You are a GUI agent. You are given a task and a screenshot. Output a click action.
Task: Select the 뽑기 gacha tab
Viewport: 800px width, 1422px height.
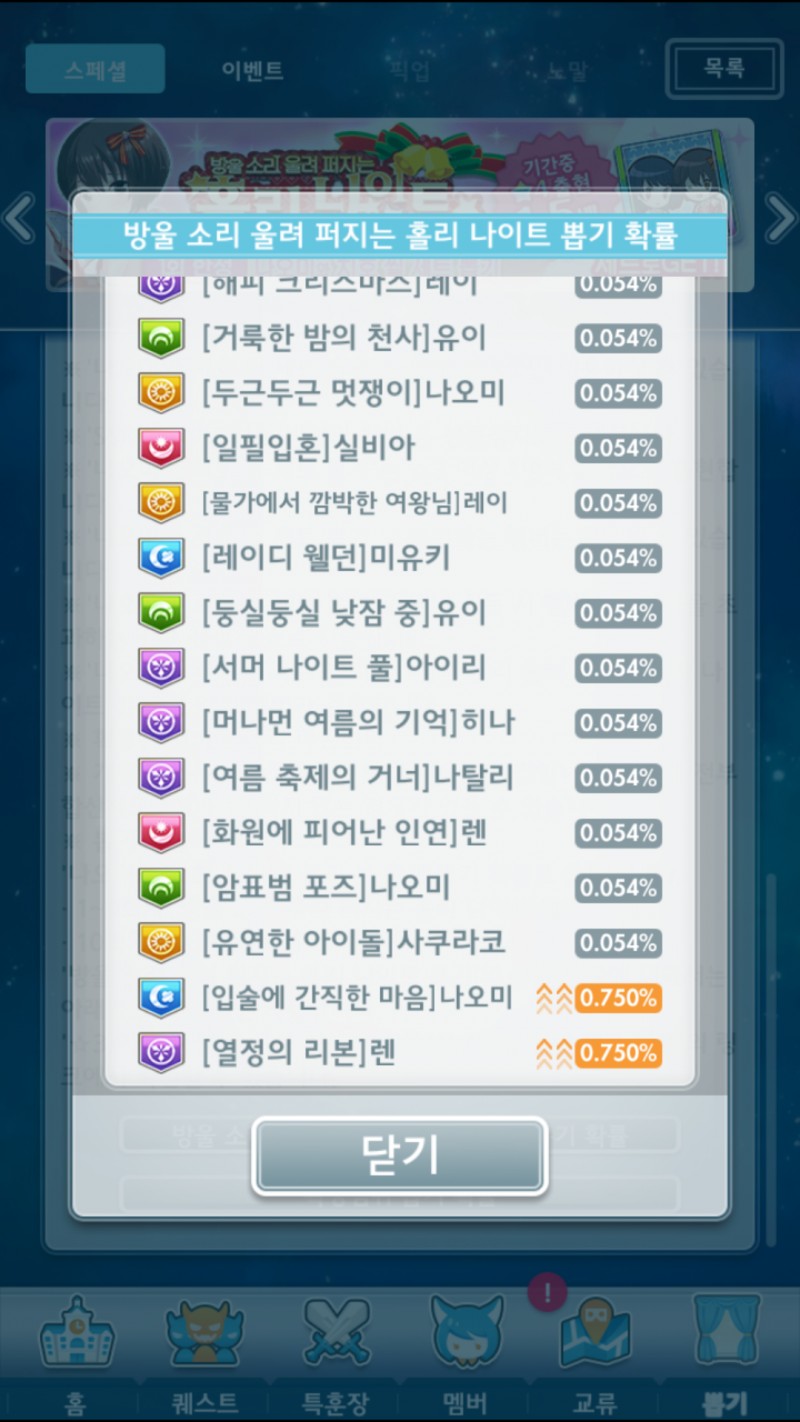coord(725,1352)
